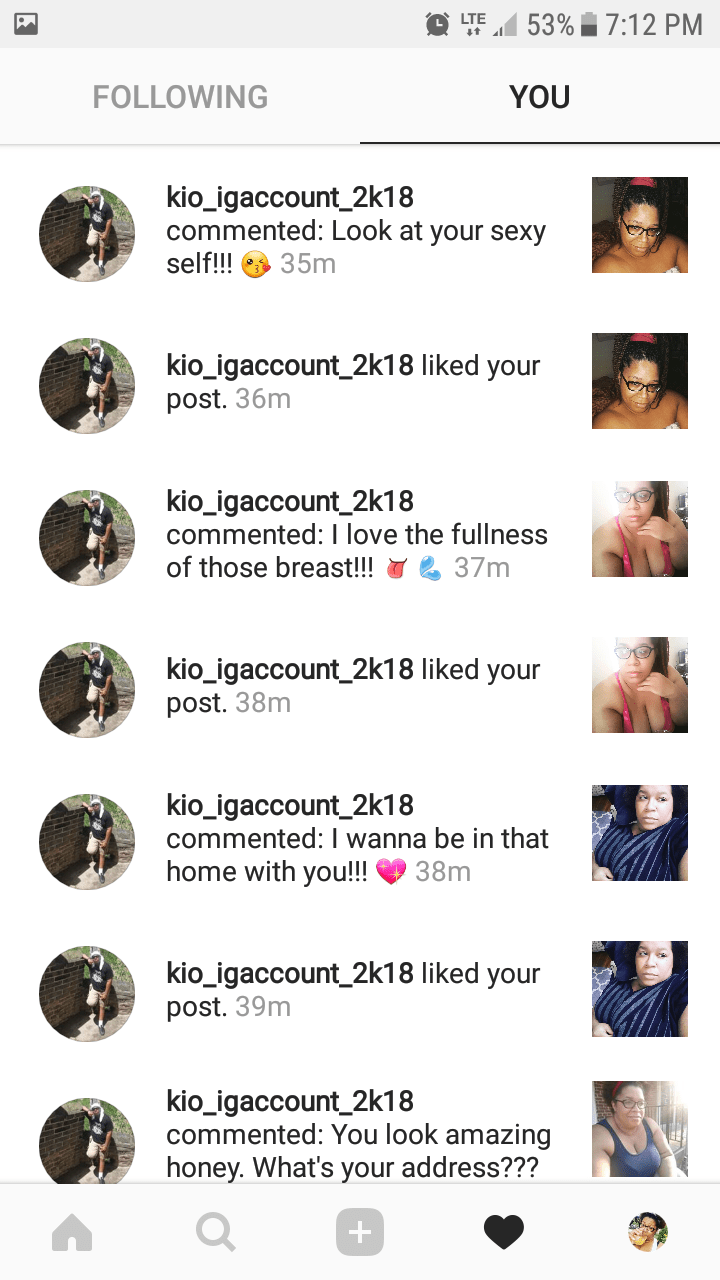Switch to the Following tab
Image resolution: width=720 pixels, height=1280 pixels.
tap(180, 97)
